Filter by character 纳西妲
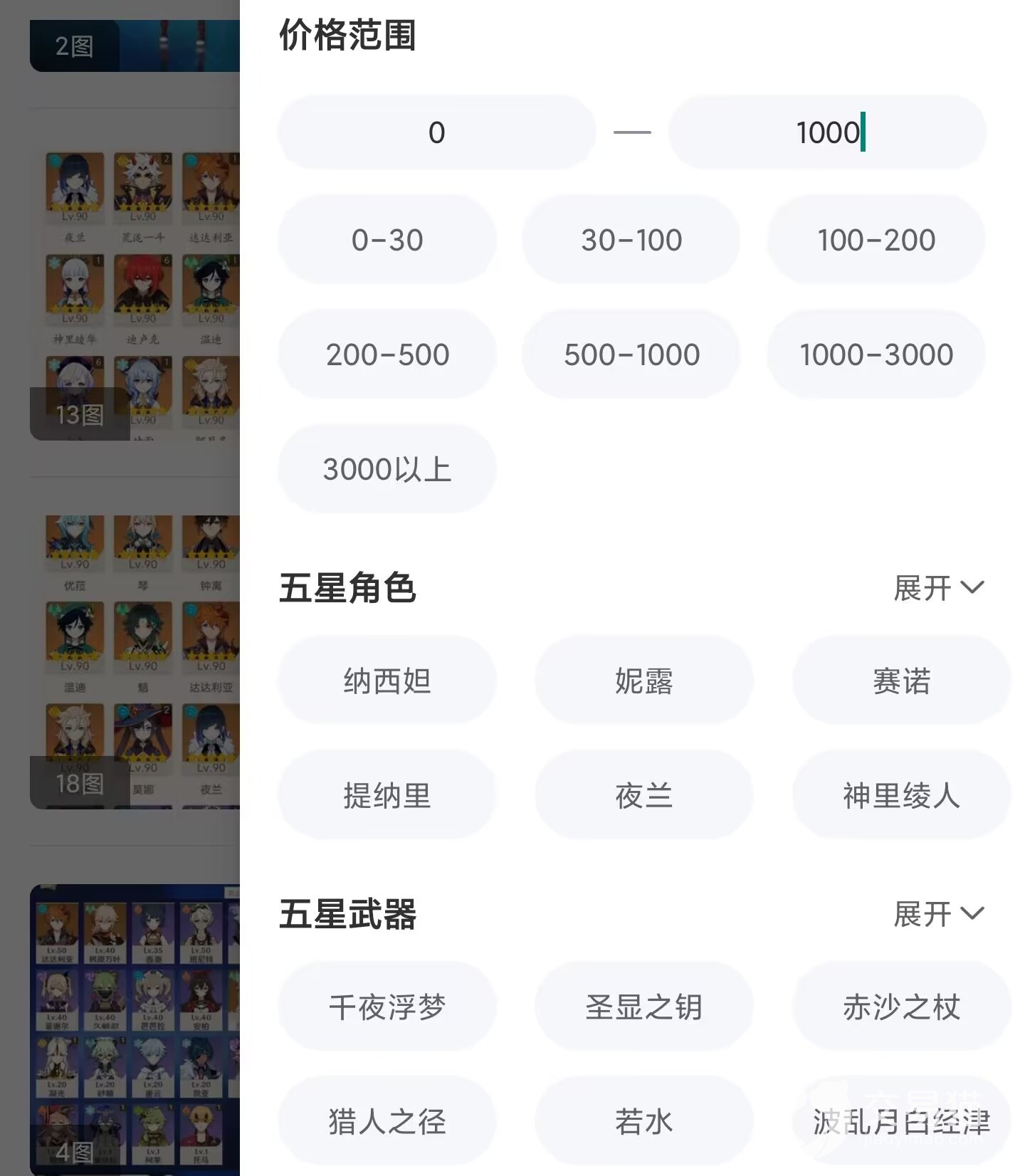1025x1176 pixels. pyautogui.click(x=387, y=681)
